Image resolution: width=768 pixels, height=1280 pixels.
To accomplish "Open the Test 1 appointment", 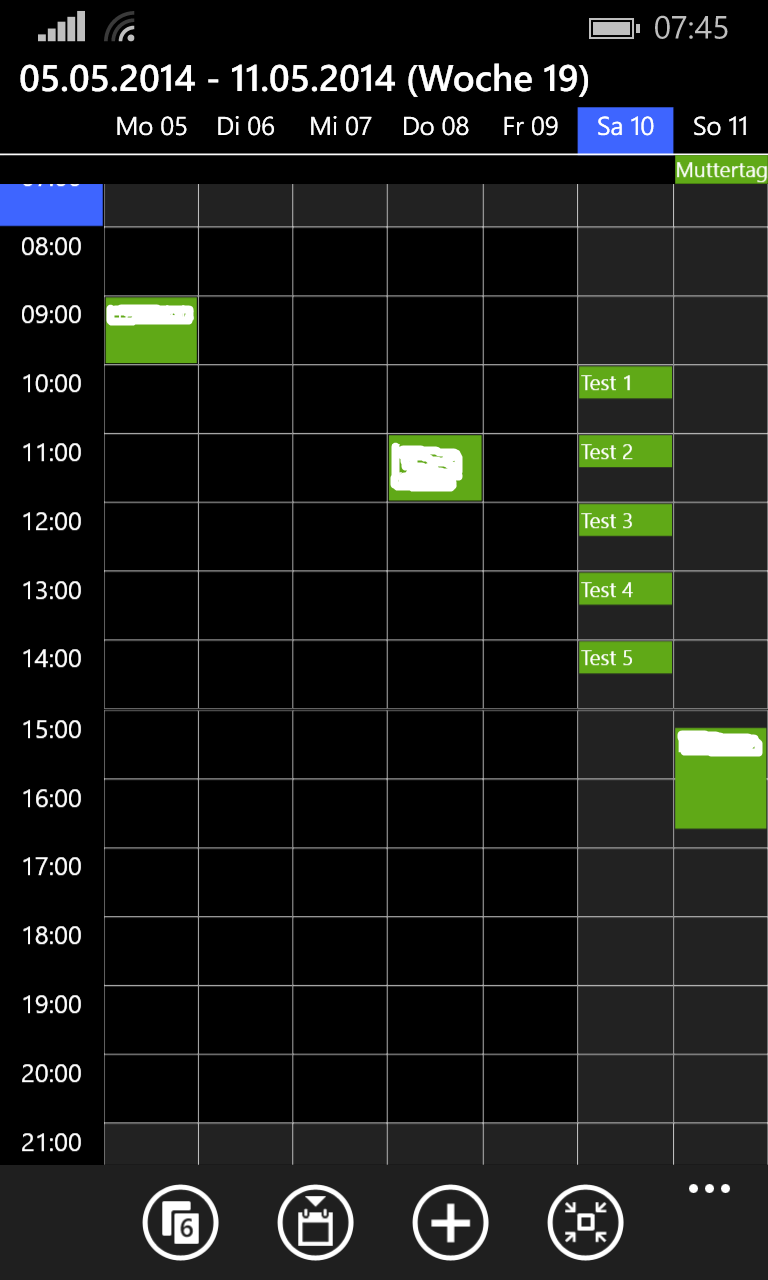I will click(x=625, y=382).
